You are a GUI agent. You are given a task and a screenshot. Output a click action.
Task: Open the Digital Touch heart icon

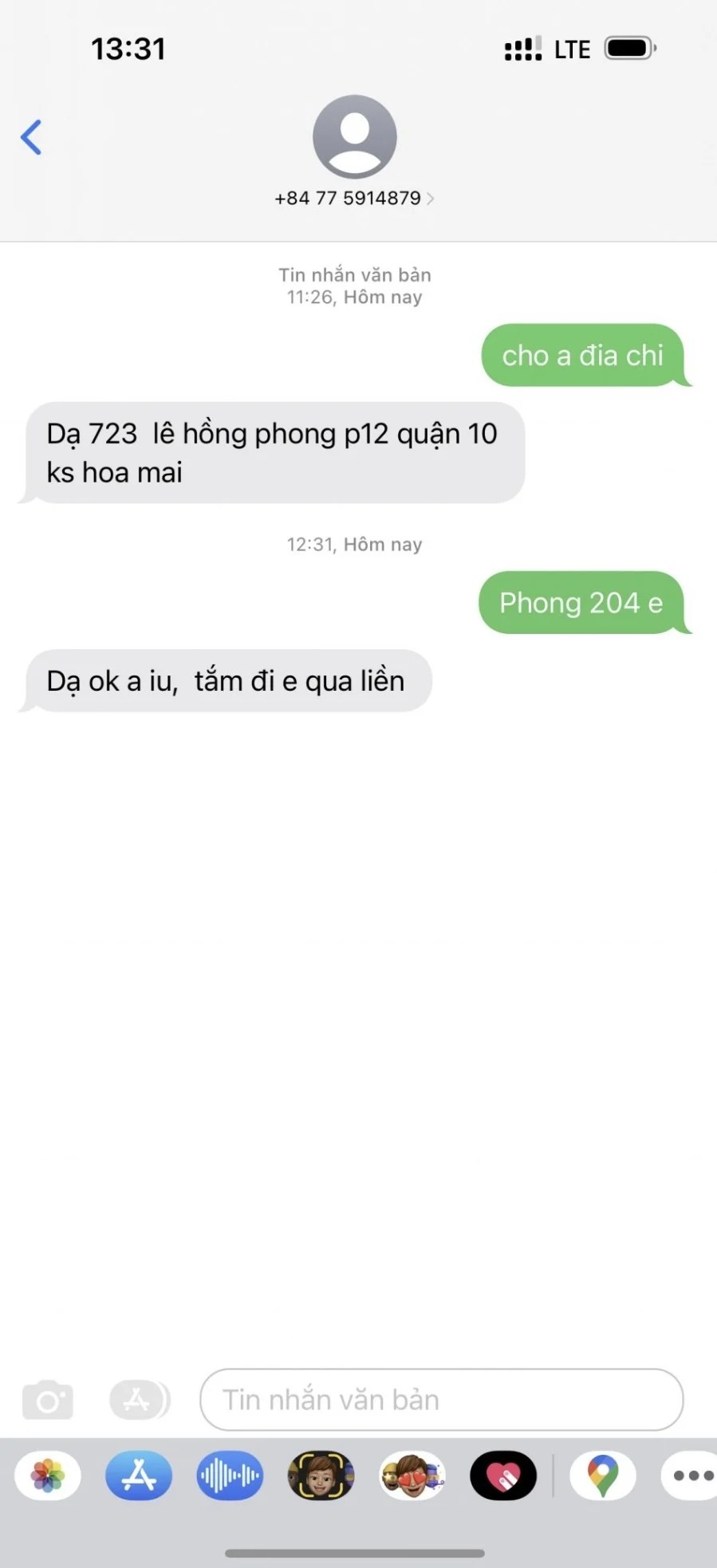pos(503,1476)
